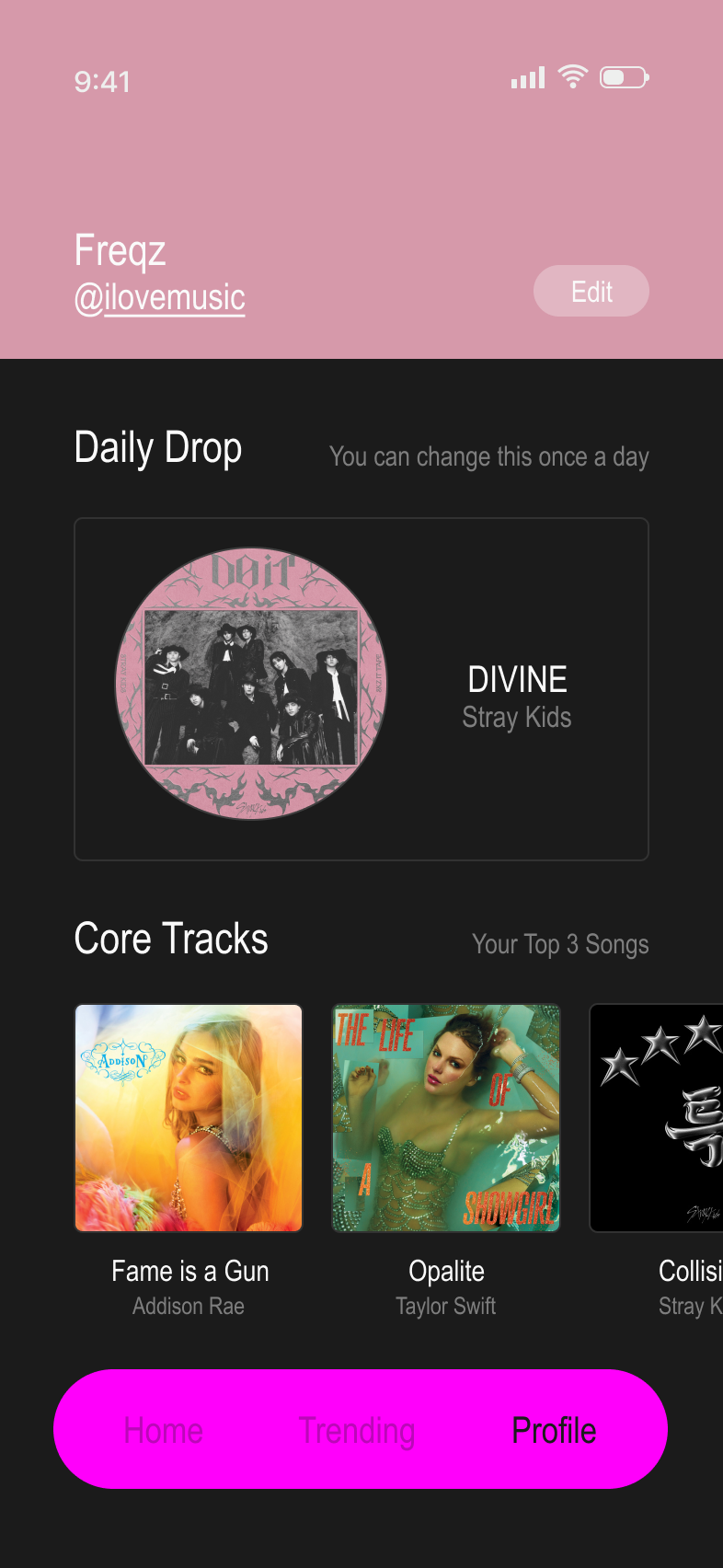Tap Opalite by Taylor Swift song title
This screenshot has height=1568, width=723.
(446, 1271)
